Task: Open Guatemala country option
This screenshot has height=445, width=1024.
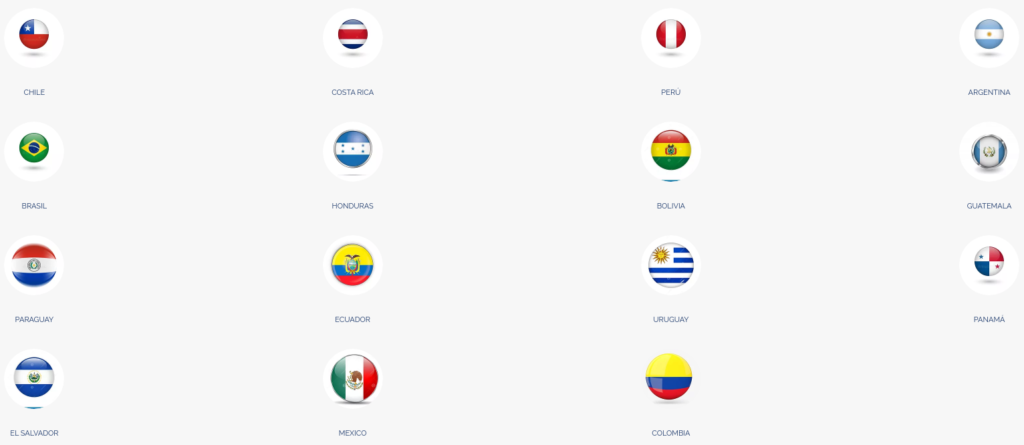Action: pyautogui.click(x=988, y=150)
